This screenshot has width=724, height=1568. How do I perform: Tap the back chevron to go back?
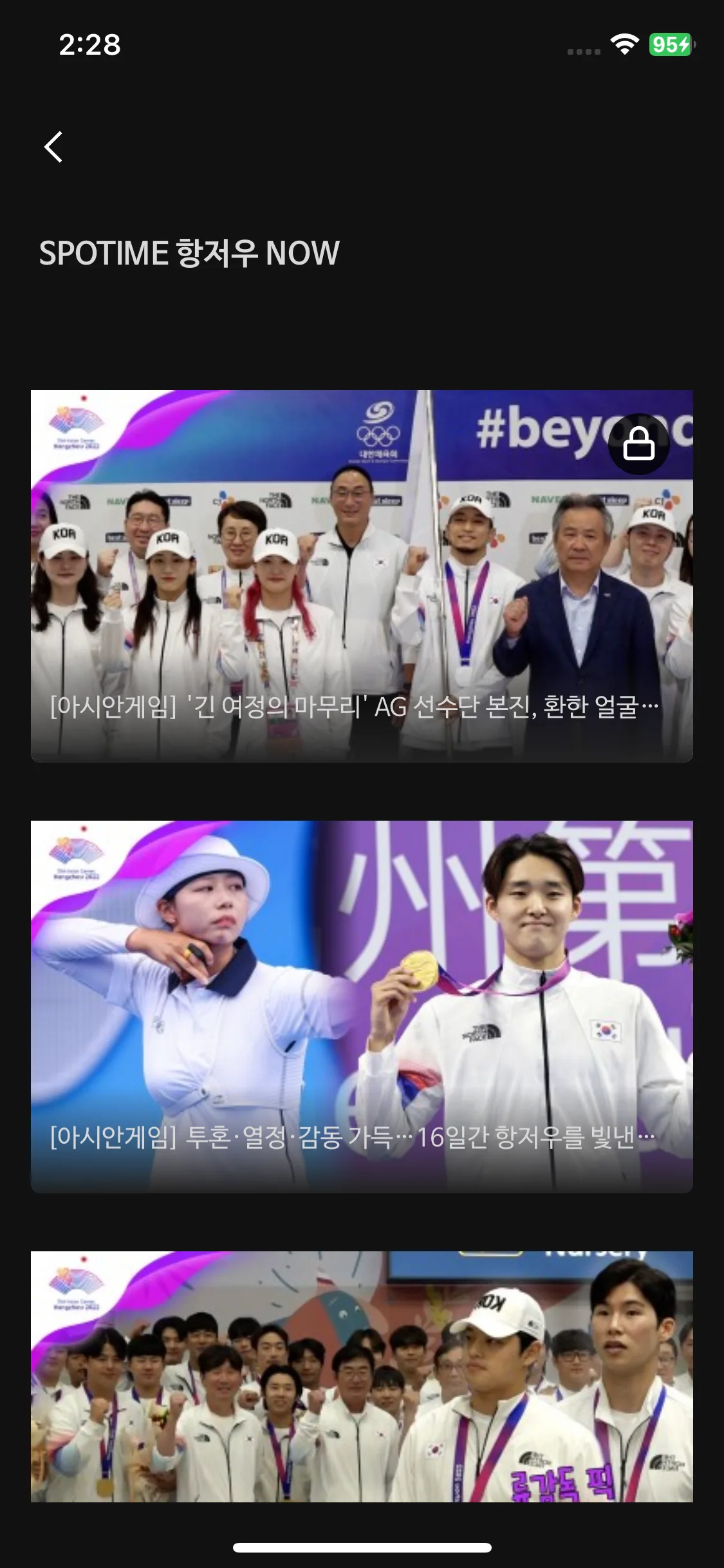coord(54,147)
